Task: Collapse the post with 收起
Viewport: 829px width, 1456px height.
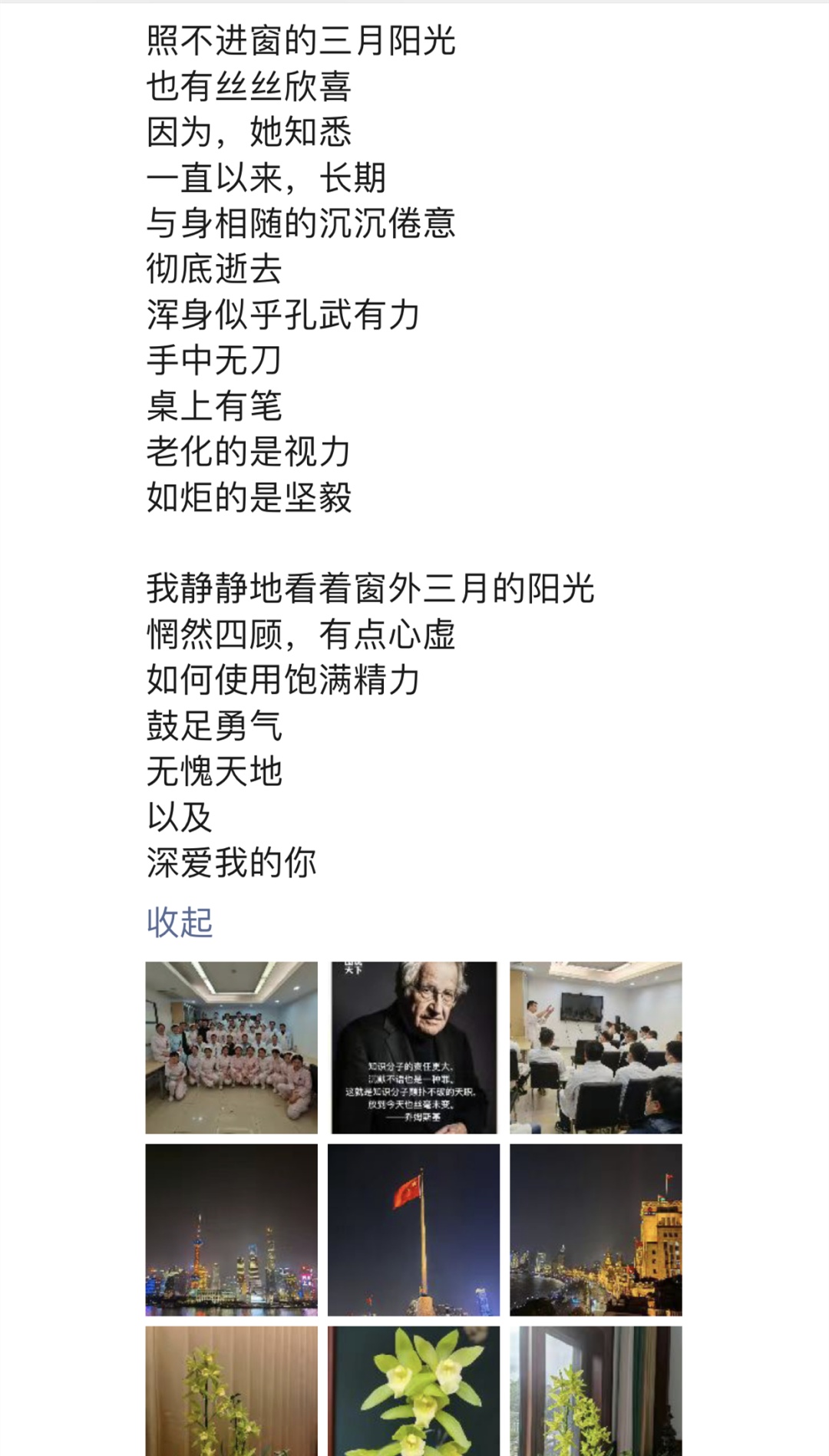Action: click(x=180, y=923)
